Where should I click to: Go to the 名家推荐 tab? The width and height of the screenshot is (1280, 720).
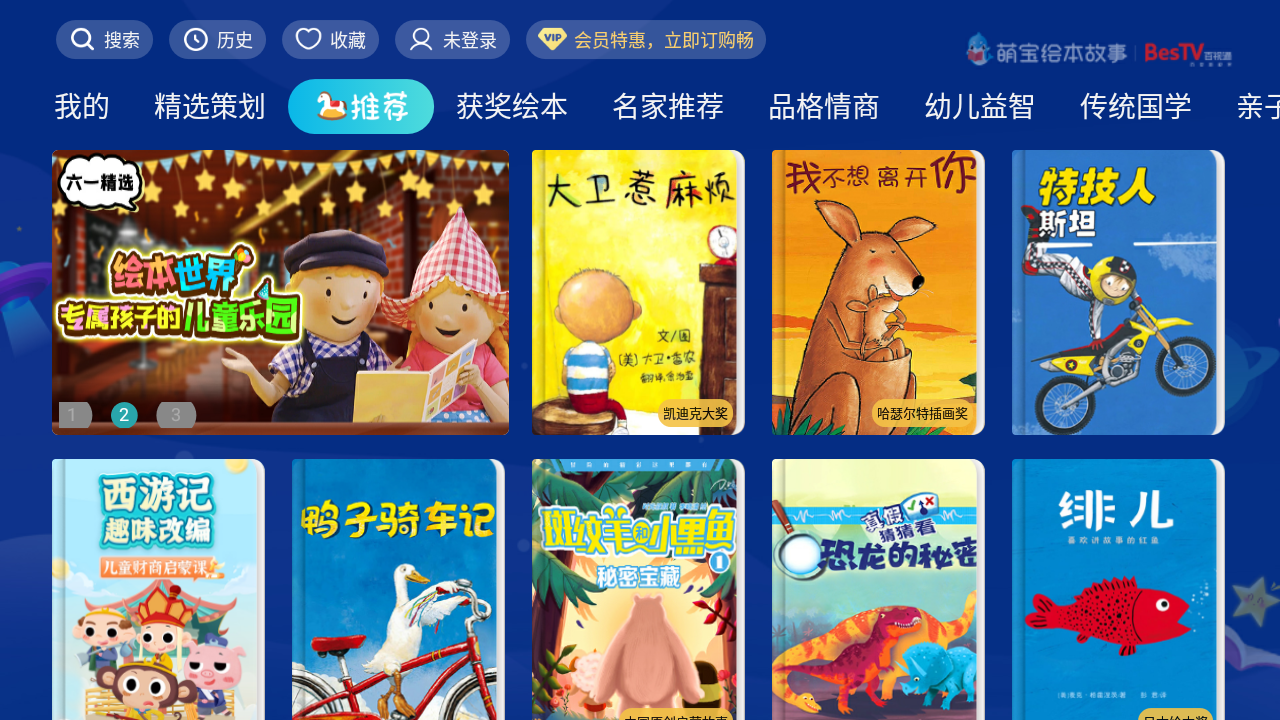[x=668, y=106]
